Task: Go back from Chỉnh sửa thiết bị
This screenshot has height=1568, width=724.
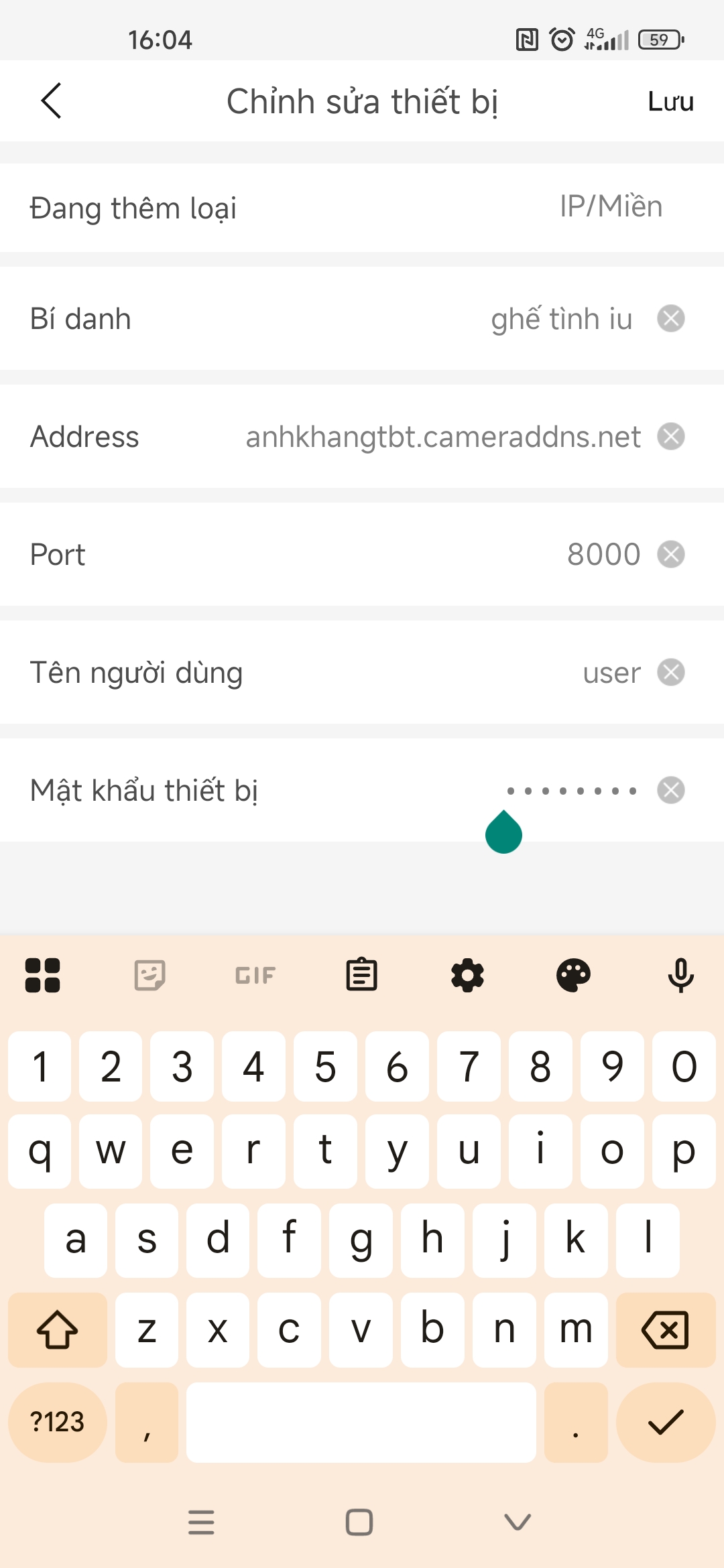Action: (x=52, y=101)
